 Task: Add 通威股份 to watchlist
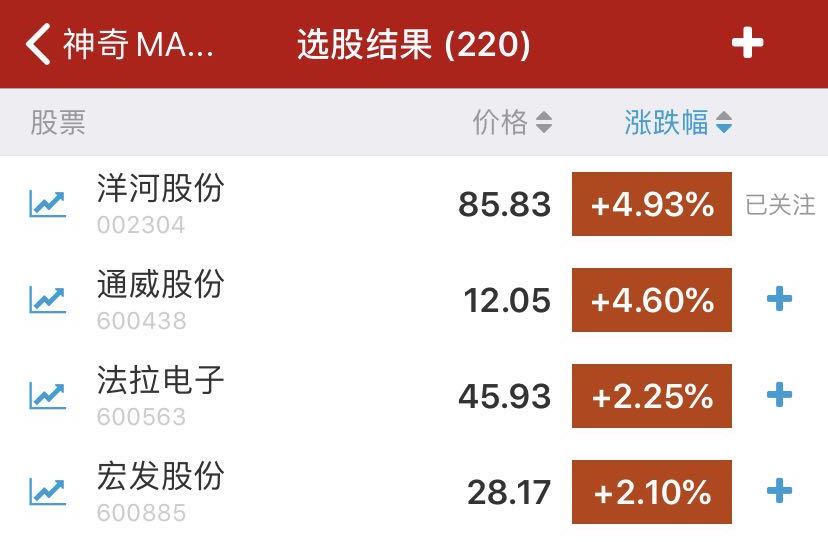[779, 299]
